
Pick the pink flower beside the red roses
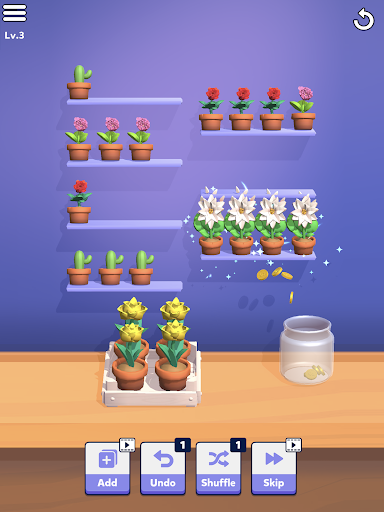click(303, 108)
